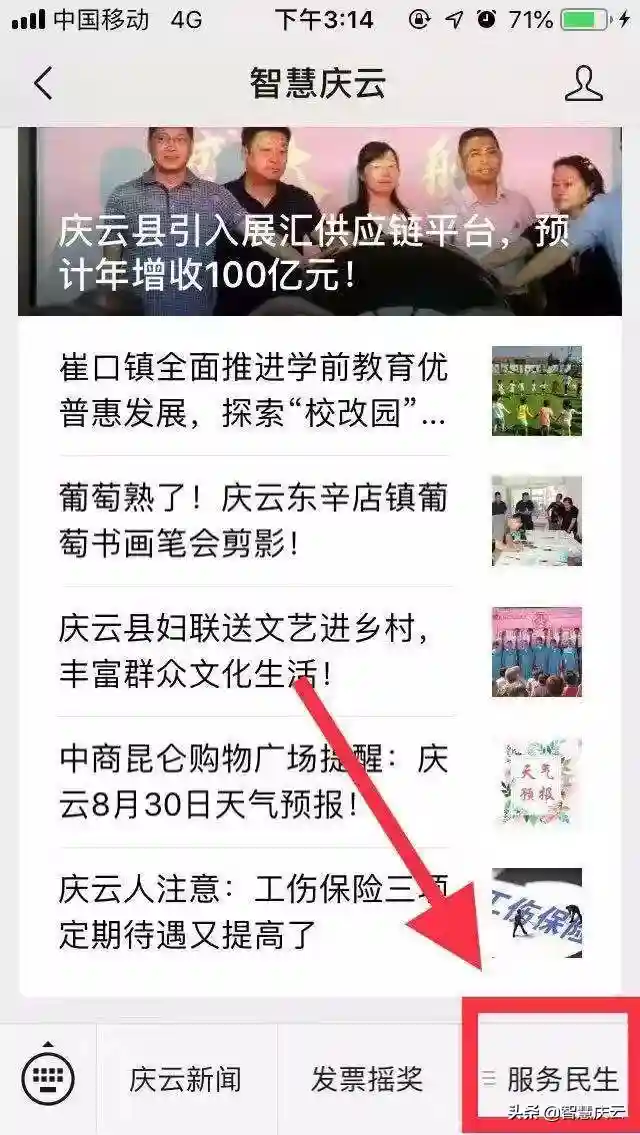The width and height of the screenshot is (640, 1135).
Task: View 庆云8月30日天气预报 article
Action: (x=253, y=781)
